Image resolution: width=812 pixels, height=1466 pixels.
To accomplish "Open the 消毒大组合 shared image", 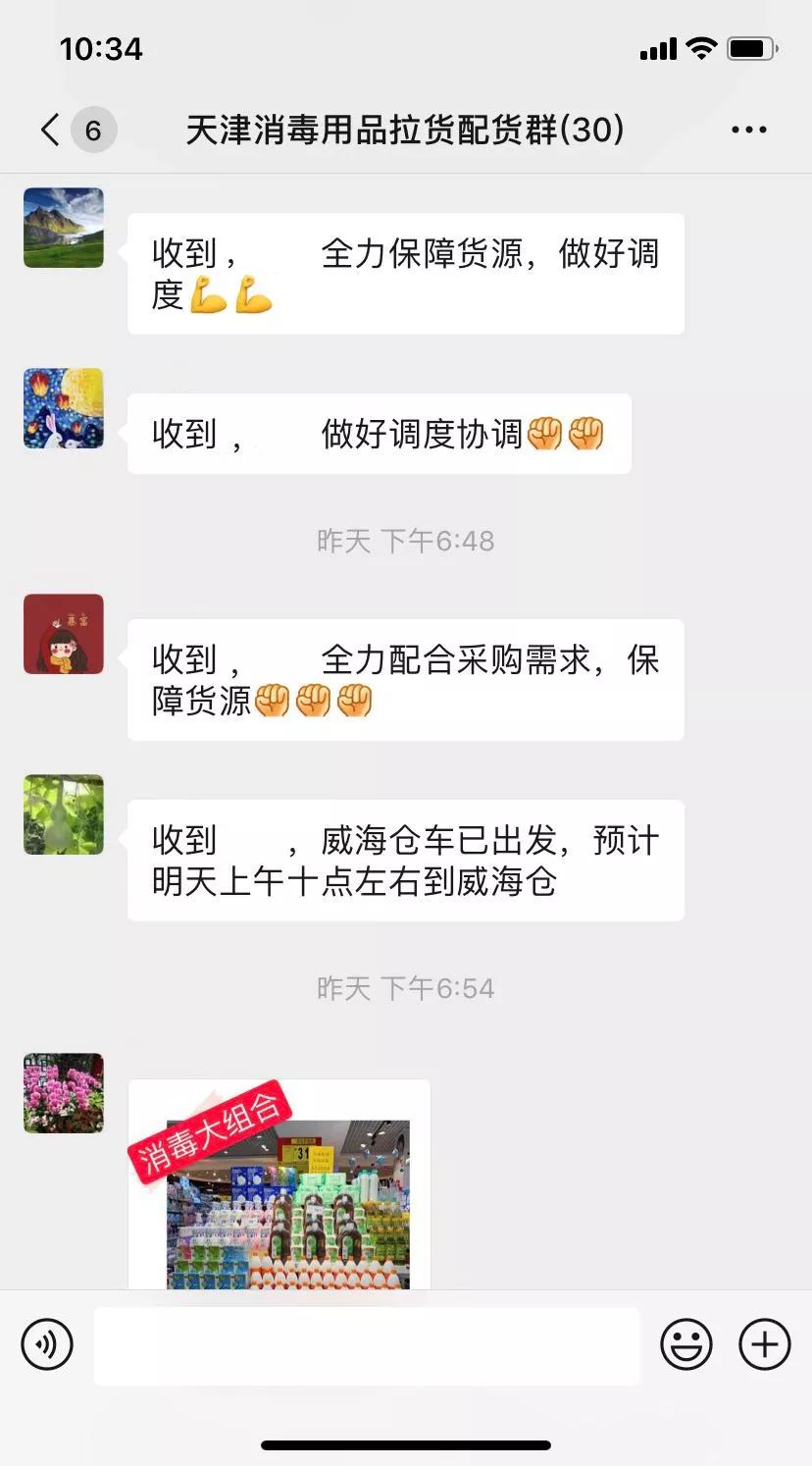I will (279, 1187).
